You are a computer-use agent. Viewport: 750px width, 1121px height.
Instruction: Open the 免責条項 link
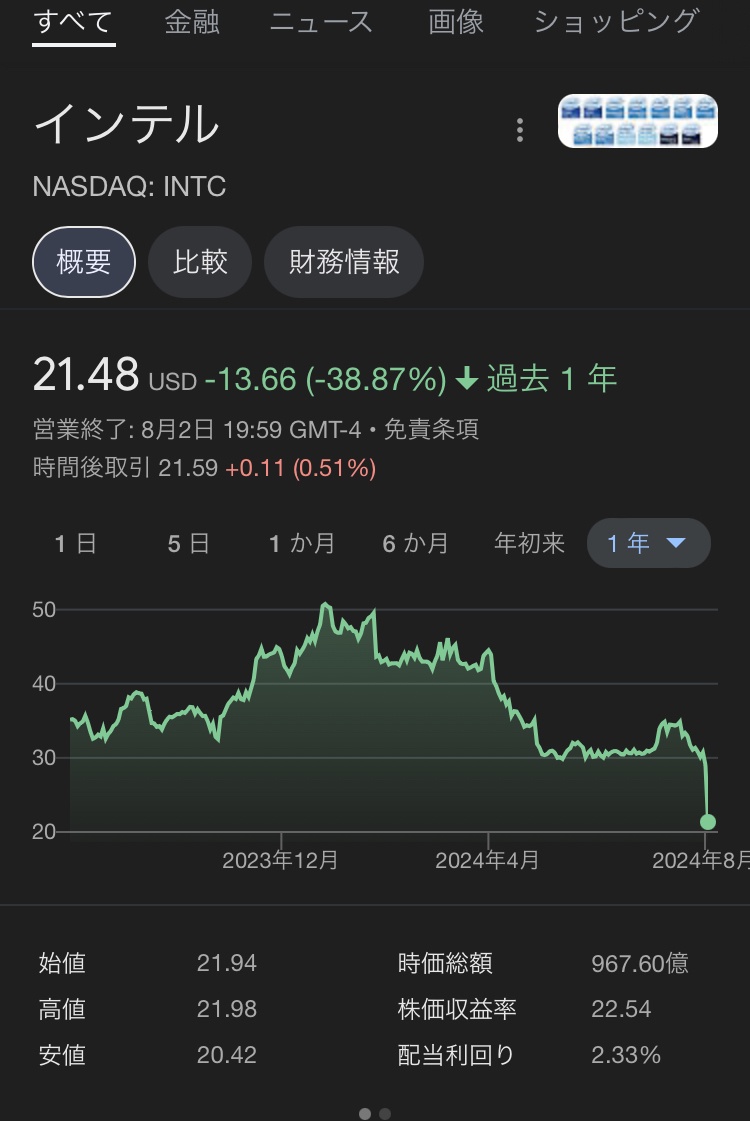(x=432, y=430)
